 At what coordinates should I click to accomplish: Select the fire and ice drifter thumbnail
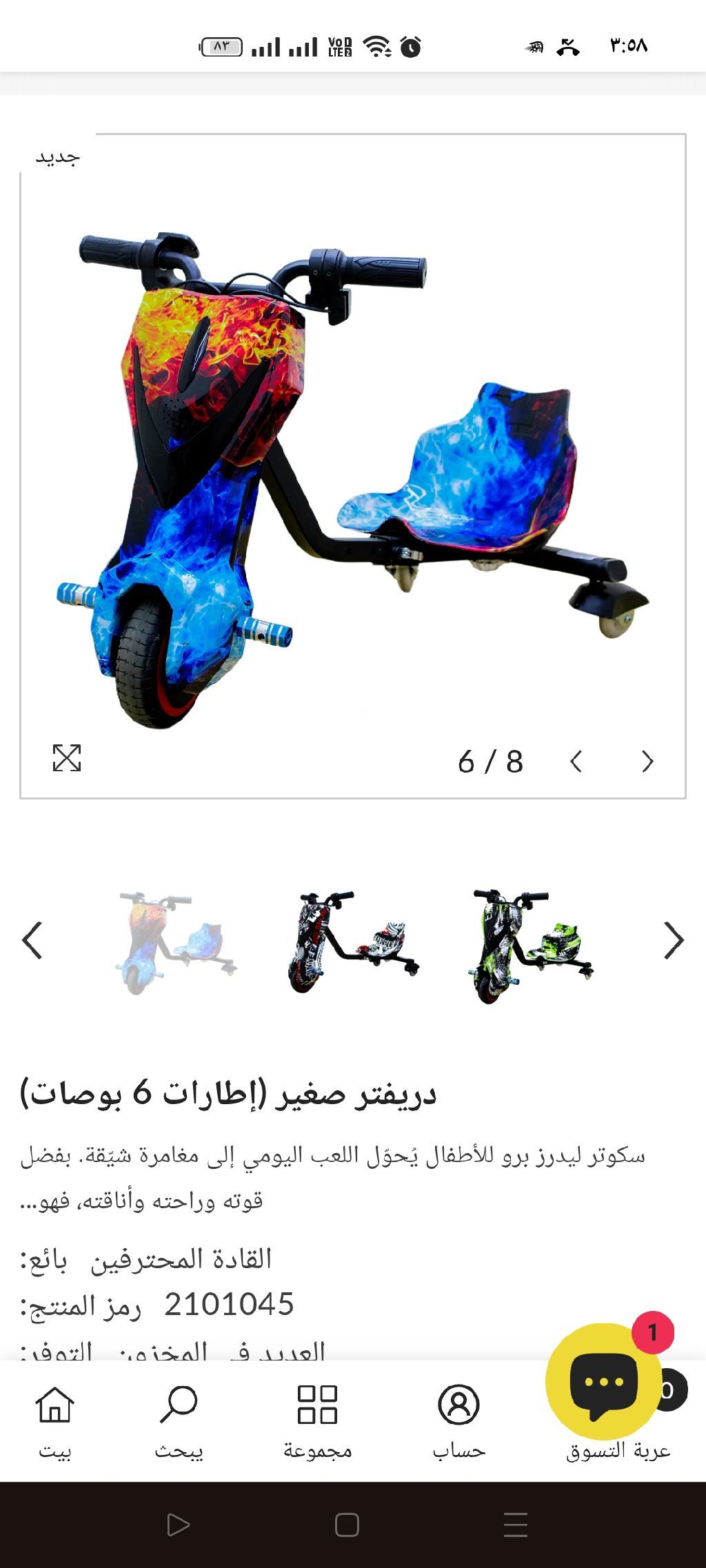(176, 941)
